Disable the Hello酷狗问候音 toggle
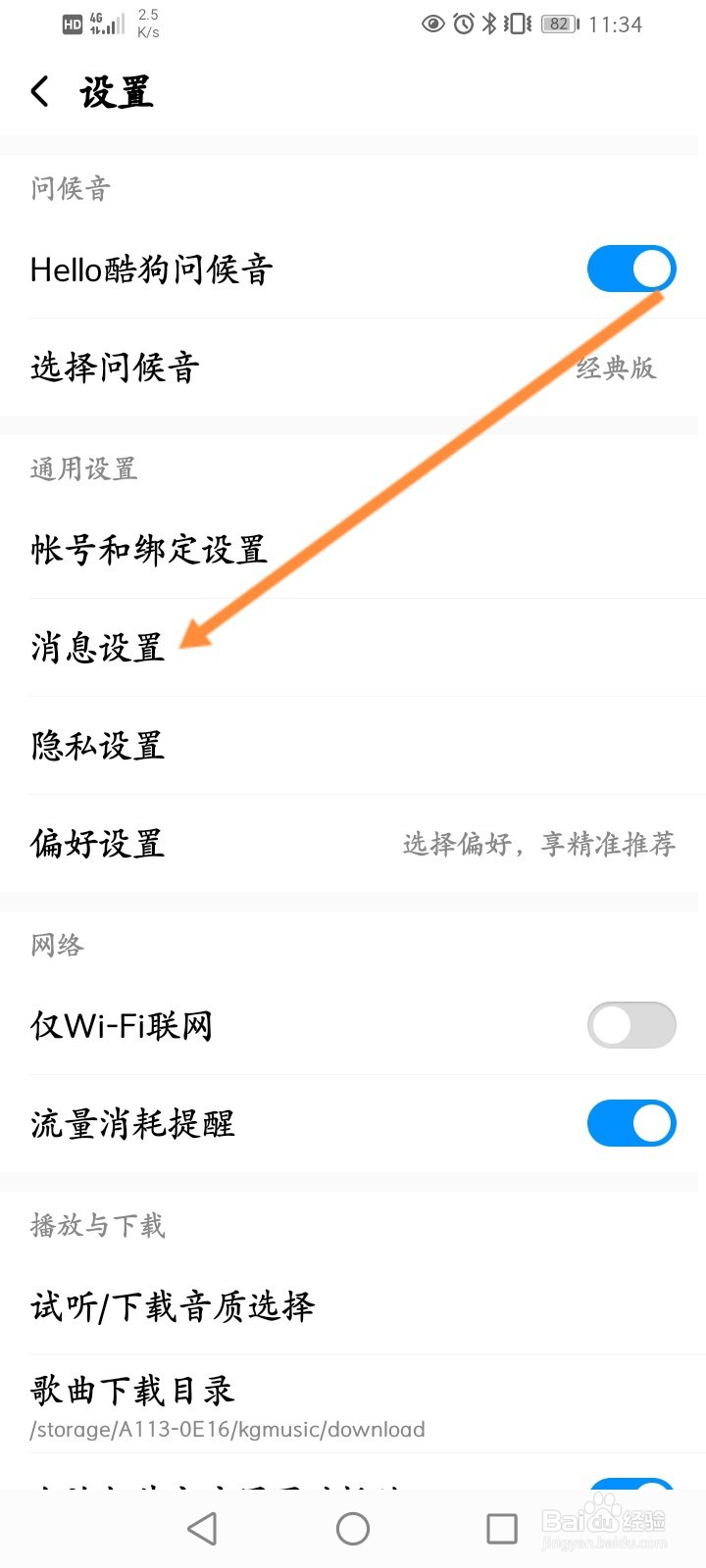This screenshot has height=1568, width=706. [630, 268]
